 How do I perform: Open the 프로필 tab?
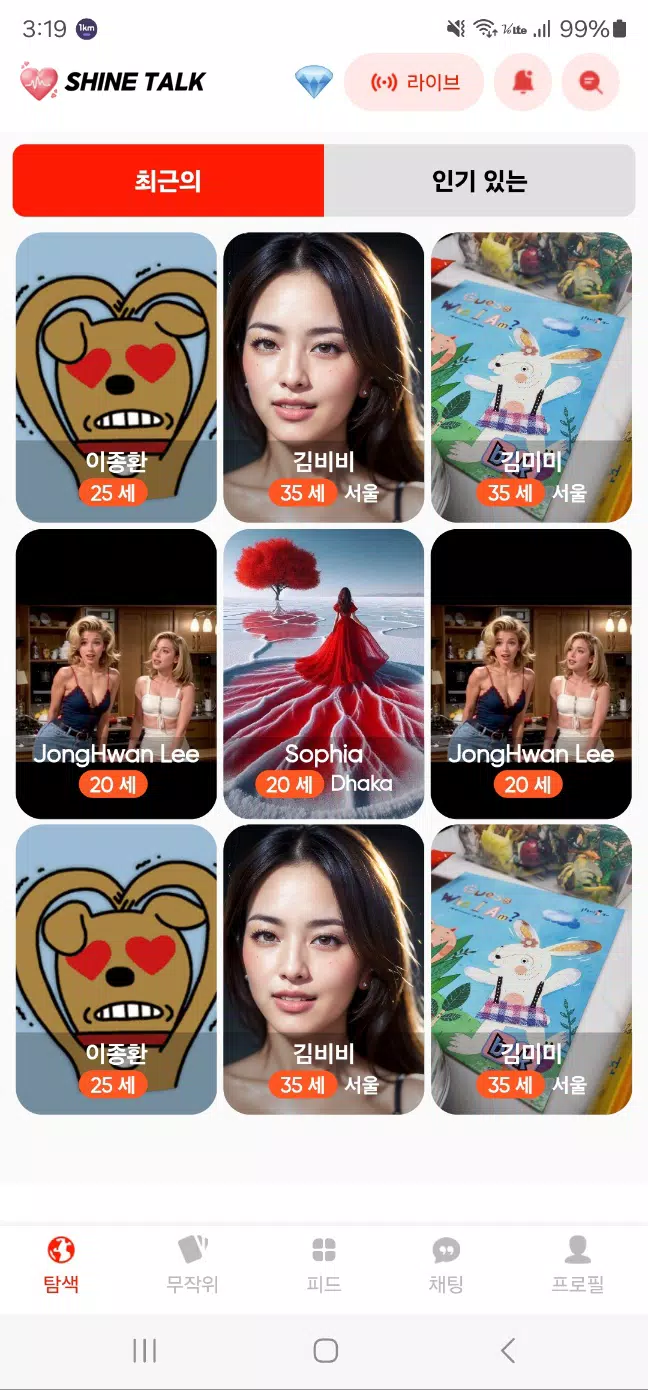pos(578,1264)
